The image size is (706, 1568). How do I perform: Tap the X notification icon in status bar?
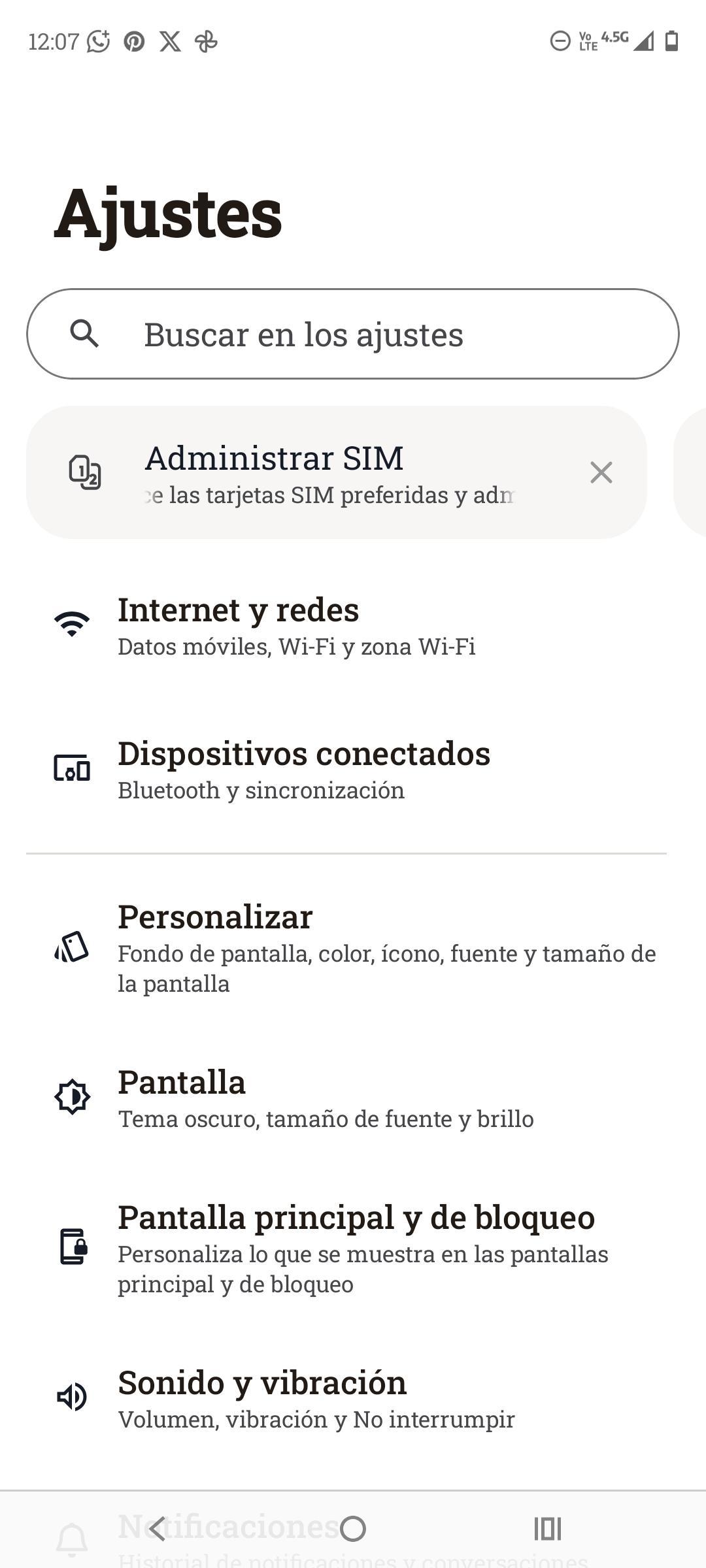pos(170,42)
